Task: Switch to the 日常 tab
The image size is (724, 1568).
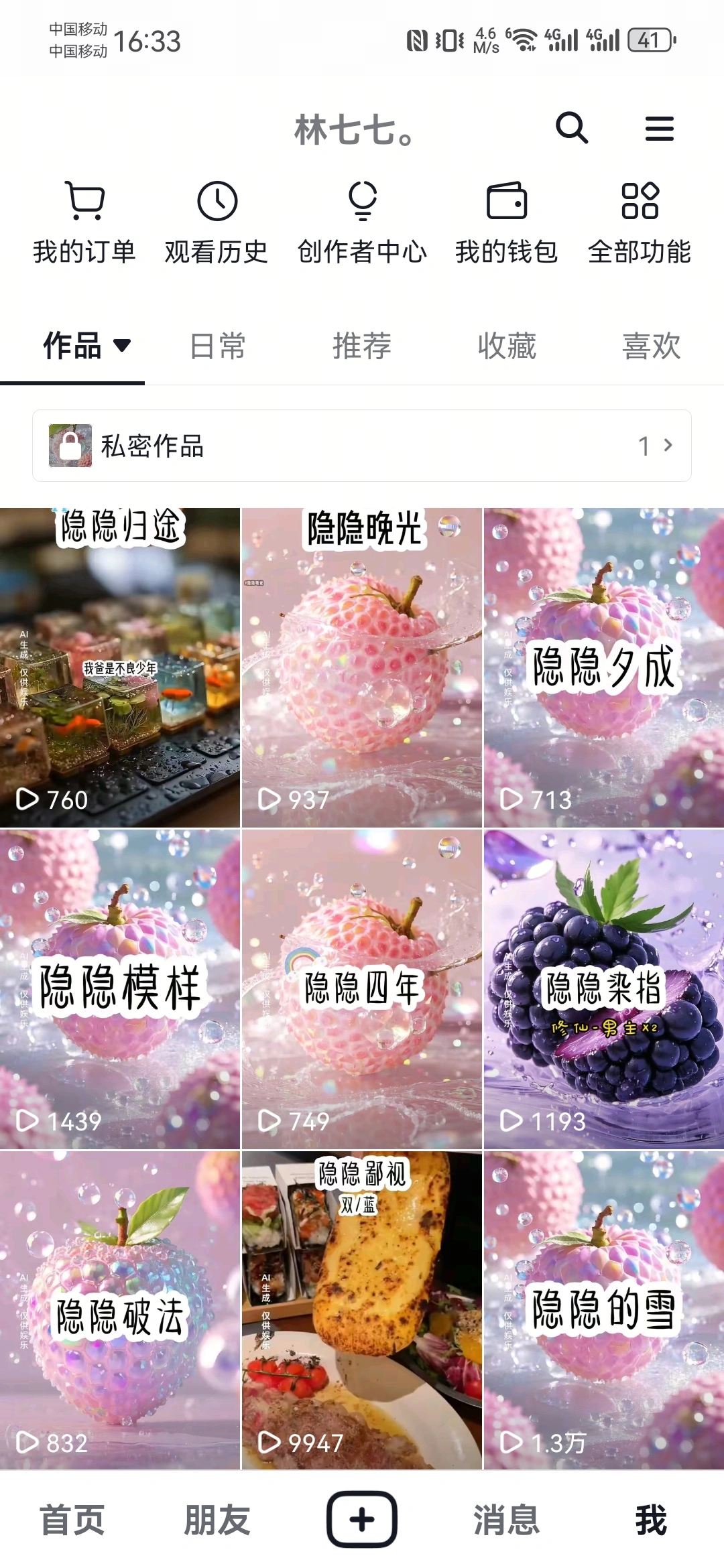Action: (x=217, y=348)
